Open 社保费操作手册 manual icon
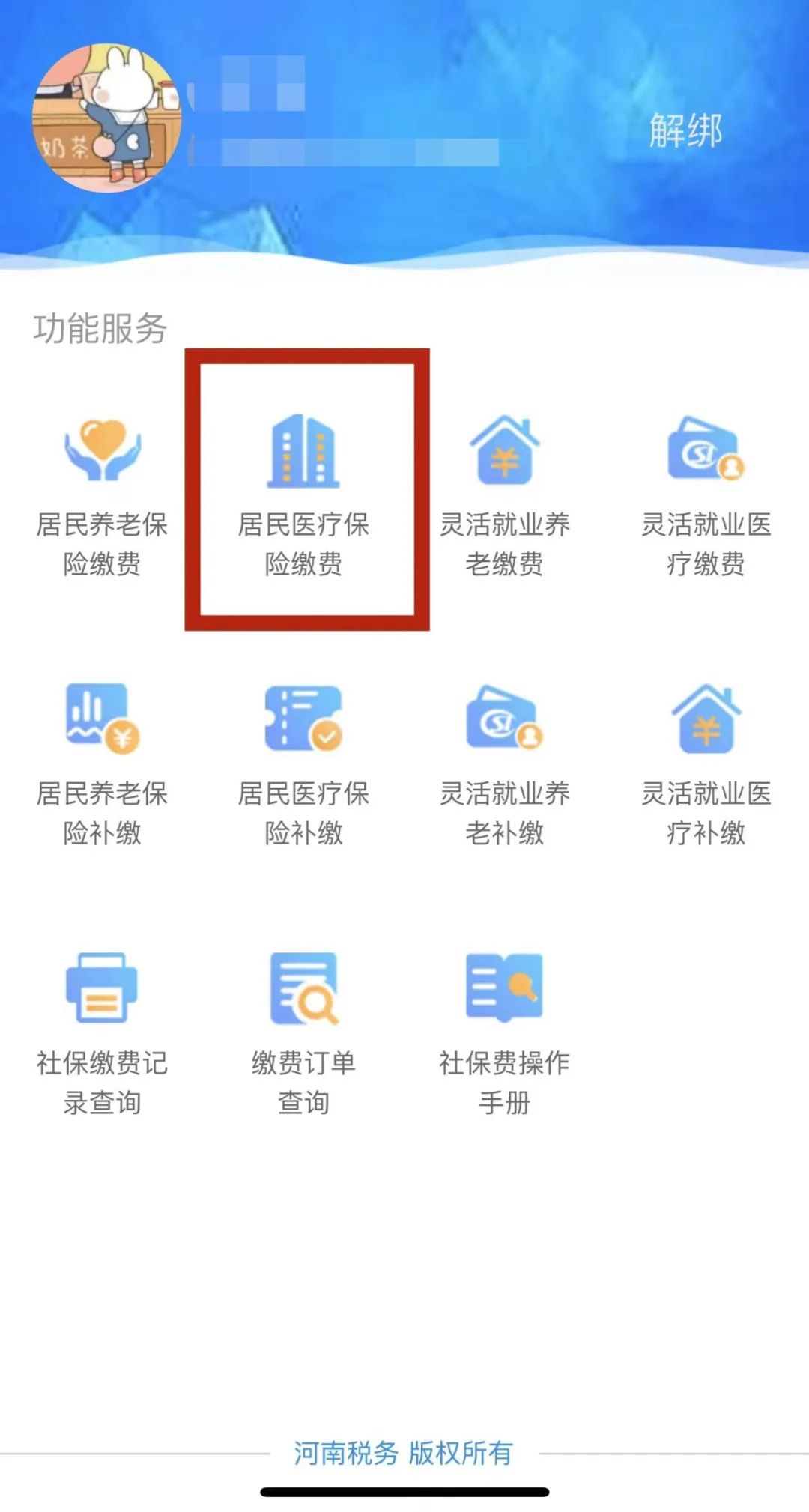Screen dimensions: 809x1512 (503, 989)
